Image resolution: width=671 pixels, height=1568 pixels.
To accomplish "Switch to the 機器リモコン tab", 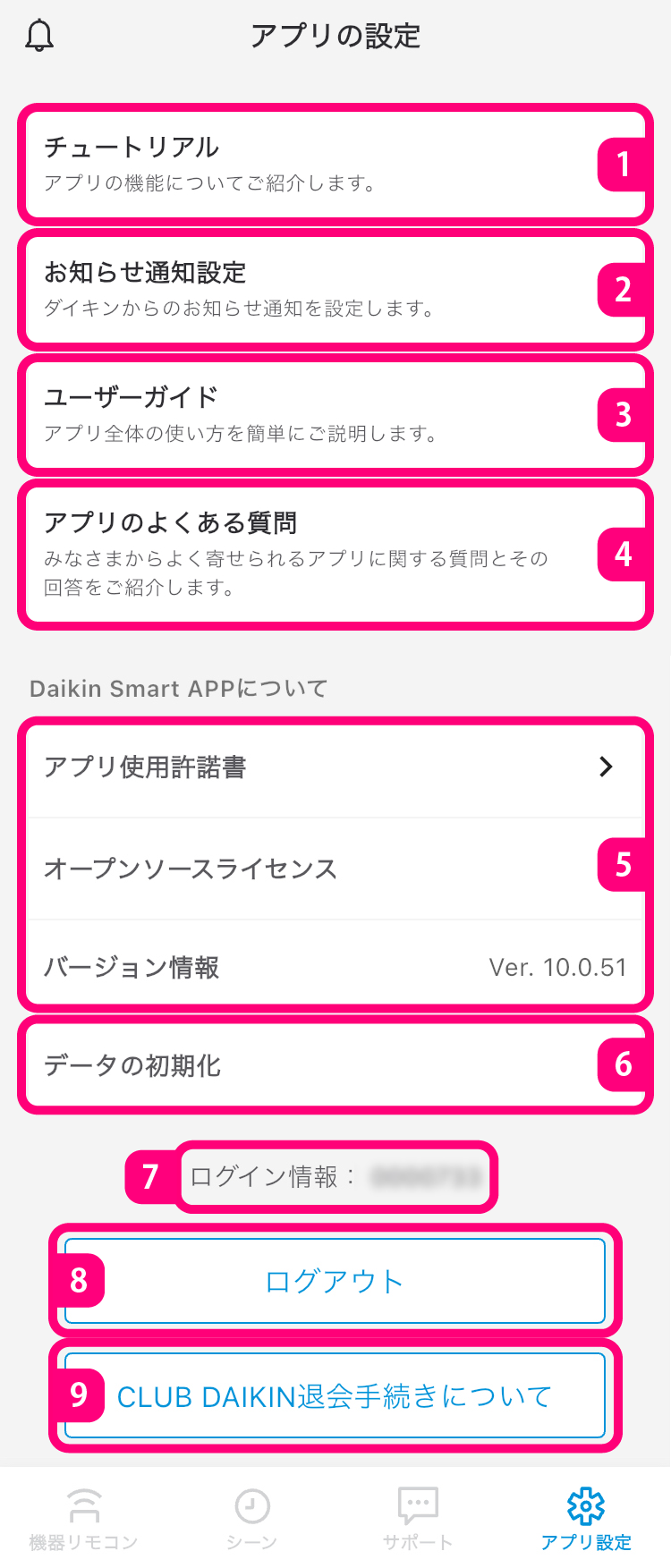I will coord(83,1518).
